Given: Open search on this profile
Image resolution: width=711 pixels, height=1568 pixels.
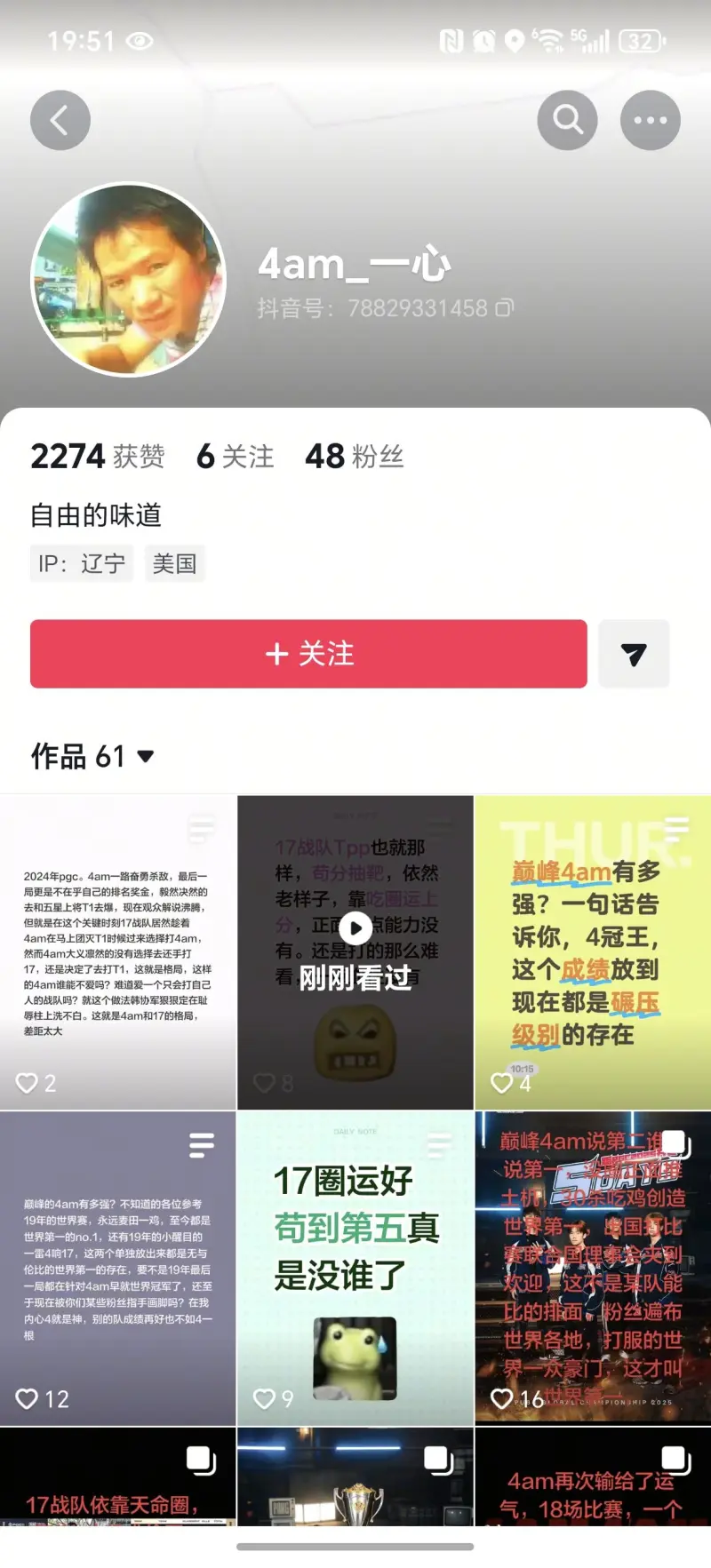Looking at the screenshot, I should [x=567, y=120].
